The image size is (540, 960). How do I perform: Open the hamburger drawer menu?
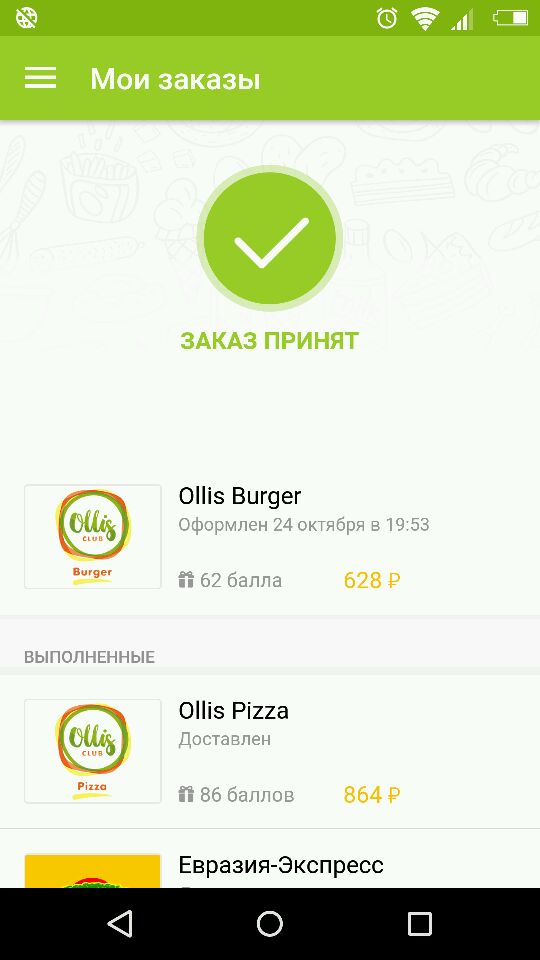click(40, 78)
